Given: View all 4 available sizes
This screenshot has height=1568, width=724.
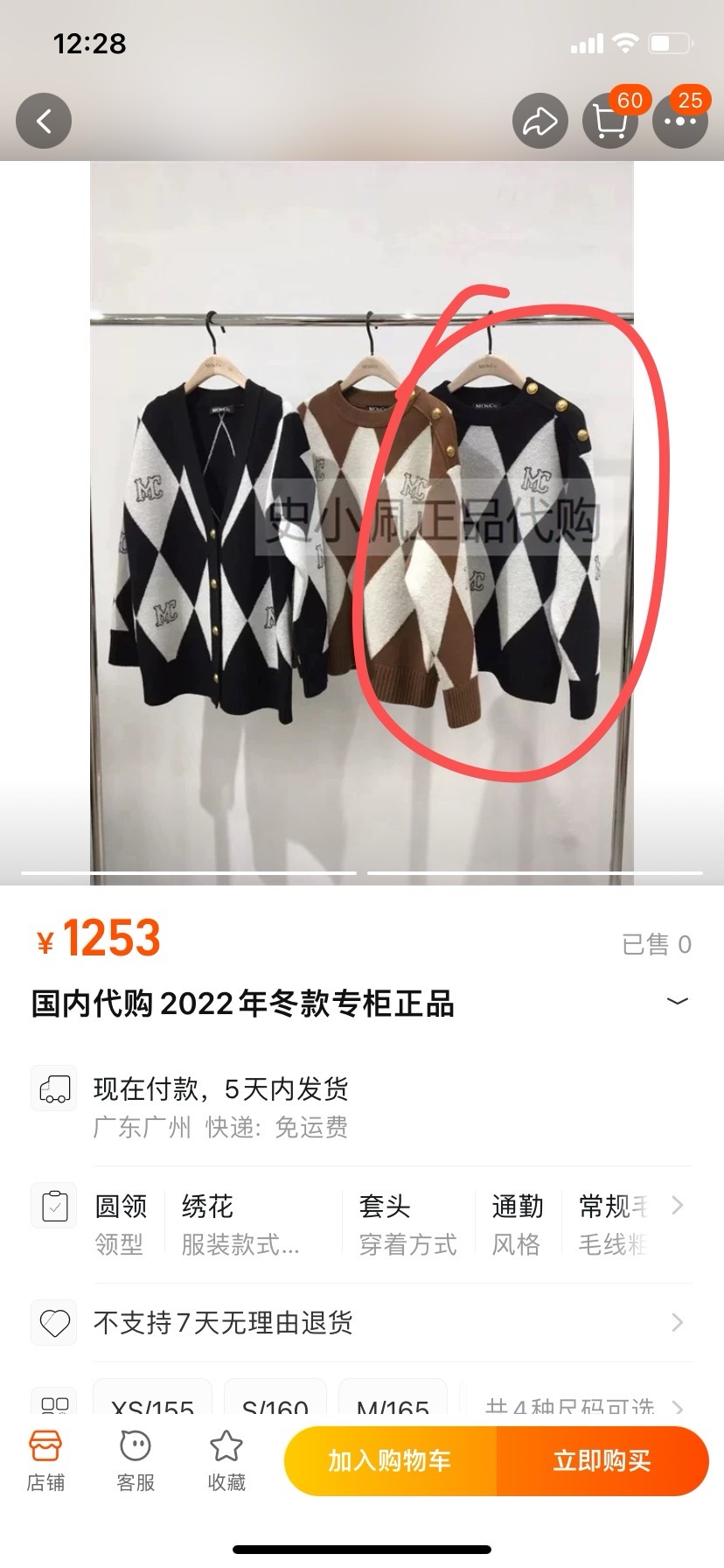Looking at the screenshot, I should tap(581, 1403).
